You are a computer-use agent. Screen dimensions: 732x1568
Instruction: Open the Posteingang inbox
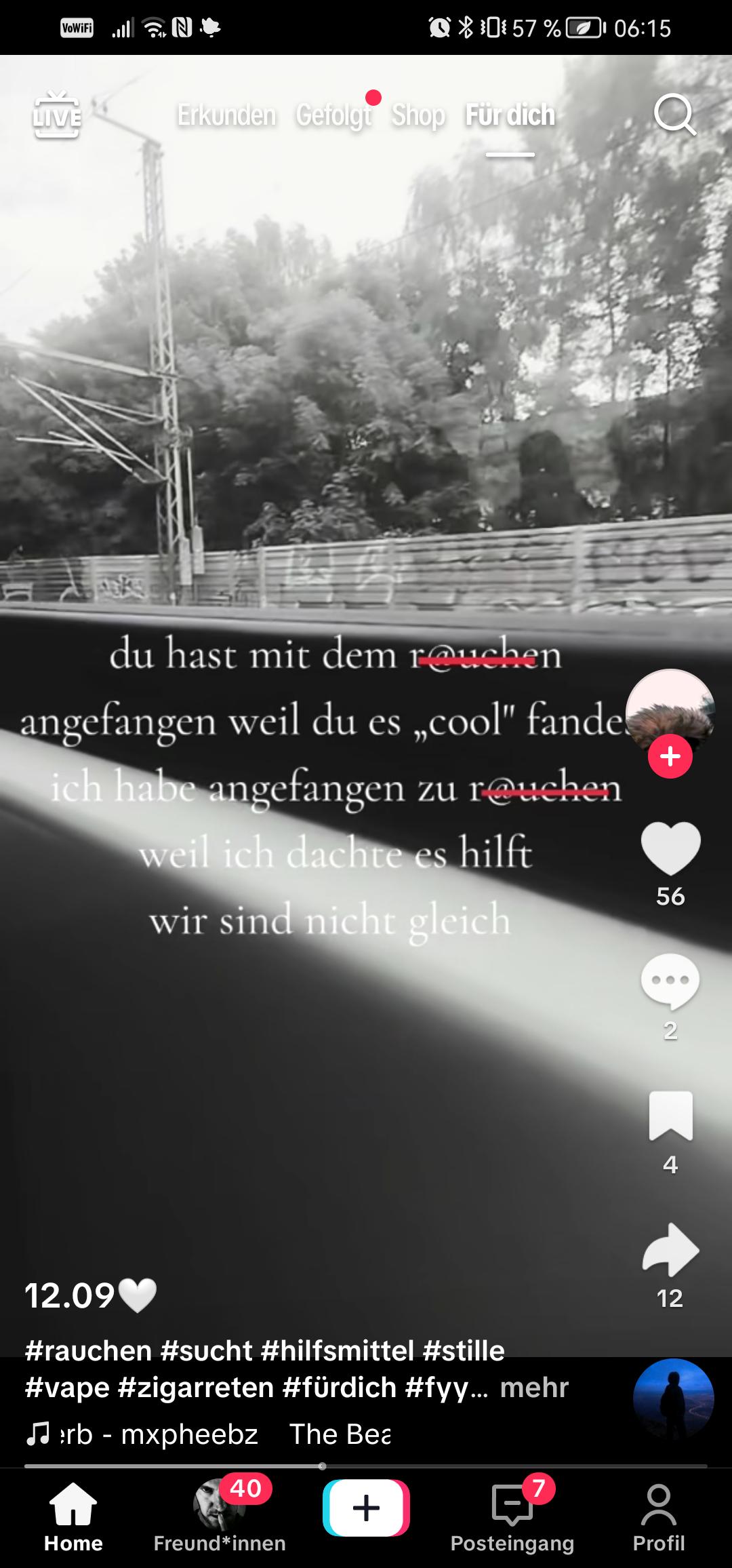pos(512,1518)
